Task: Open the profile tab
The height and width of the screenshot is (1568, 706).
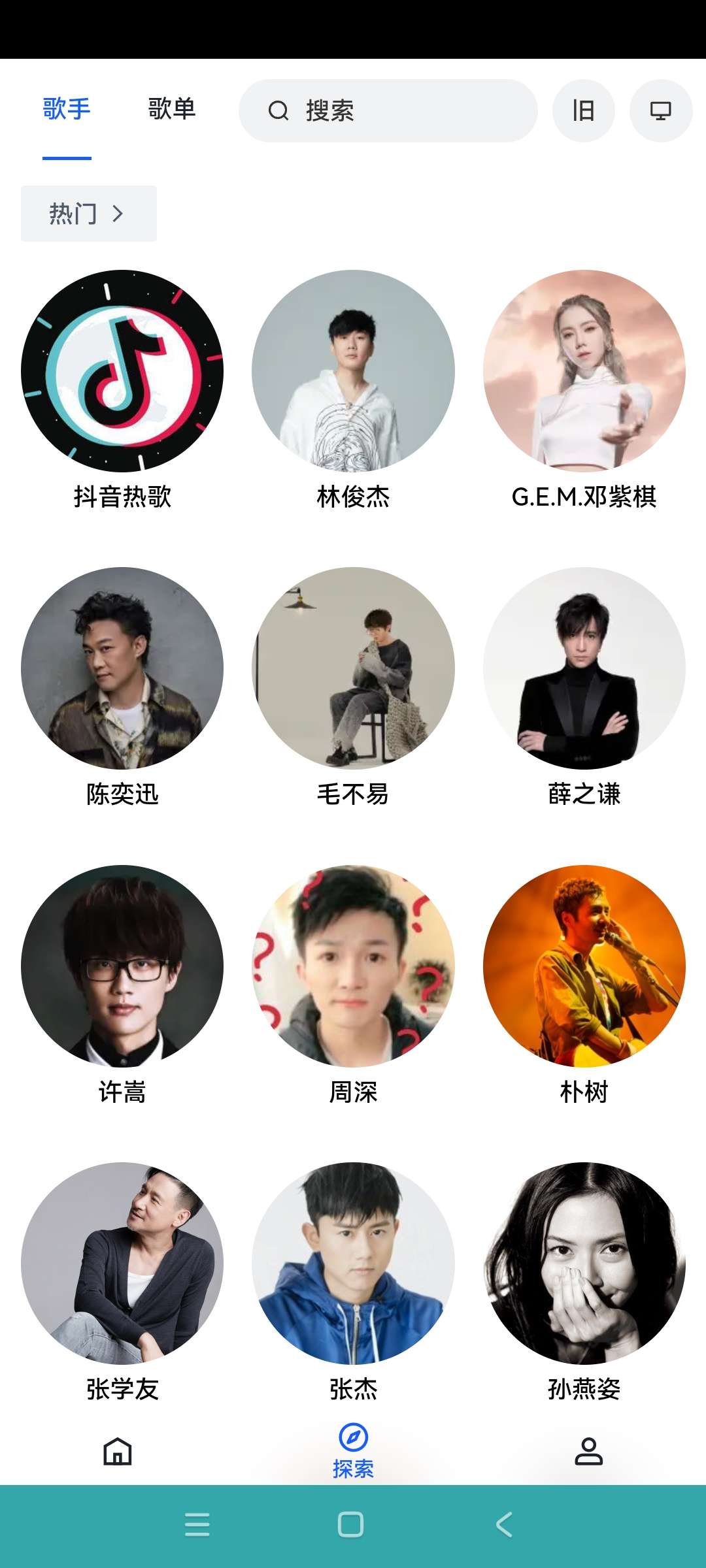Action: click(588, 1451)
